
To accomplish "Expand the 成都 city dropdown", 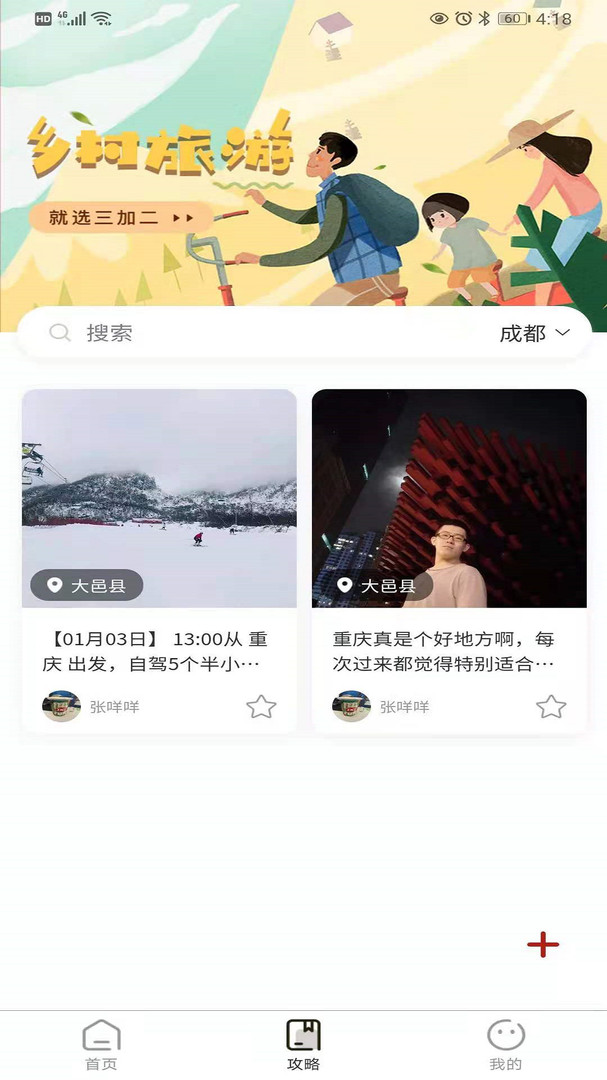I will (534, 333).
